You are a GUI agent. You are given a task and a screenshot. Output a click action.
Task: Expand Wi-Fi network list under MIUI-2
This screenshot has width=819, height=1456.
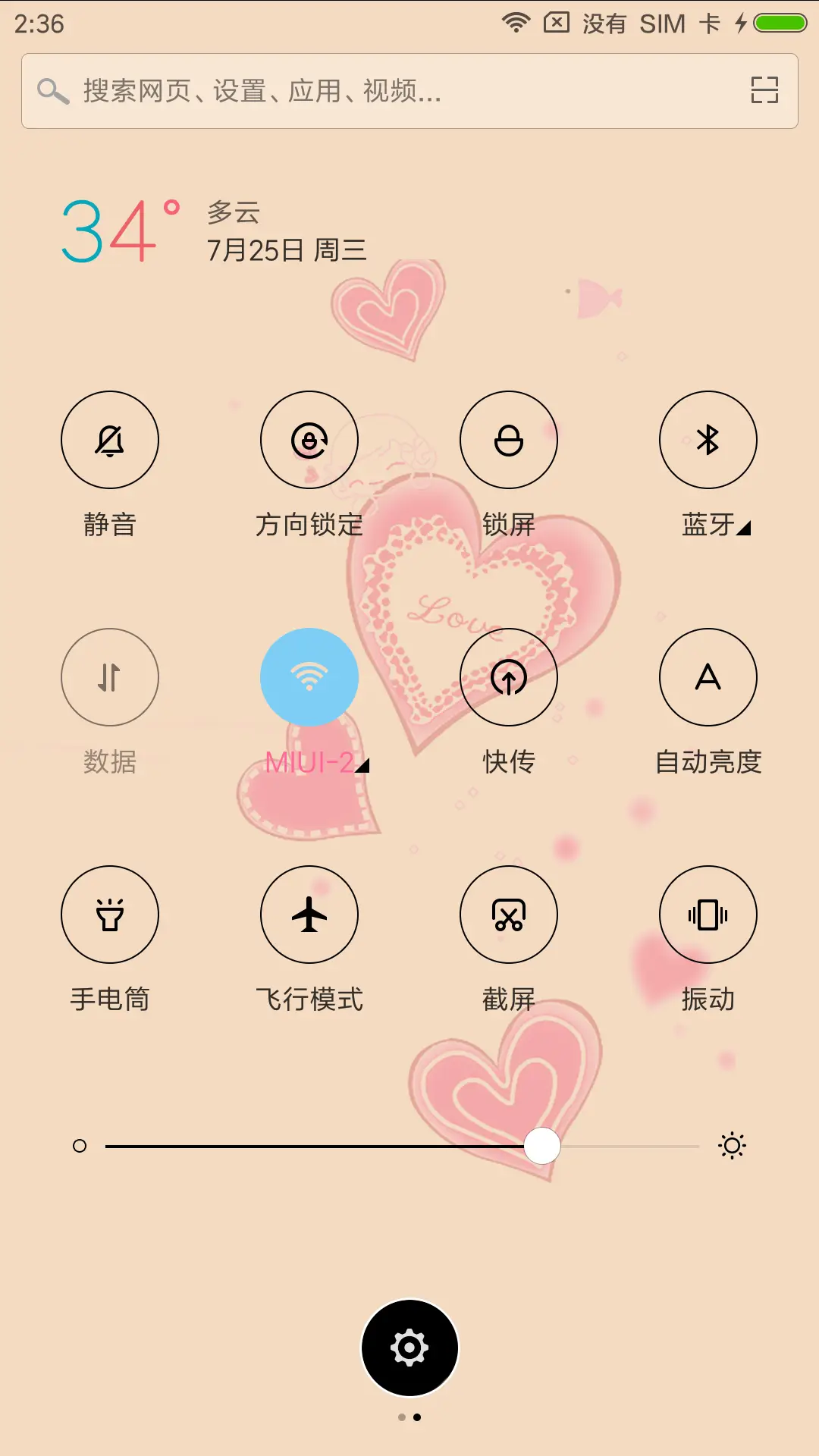click(362, 766)
